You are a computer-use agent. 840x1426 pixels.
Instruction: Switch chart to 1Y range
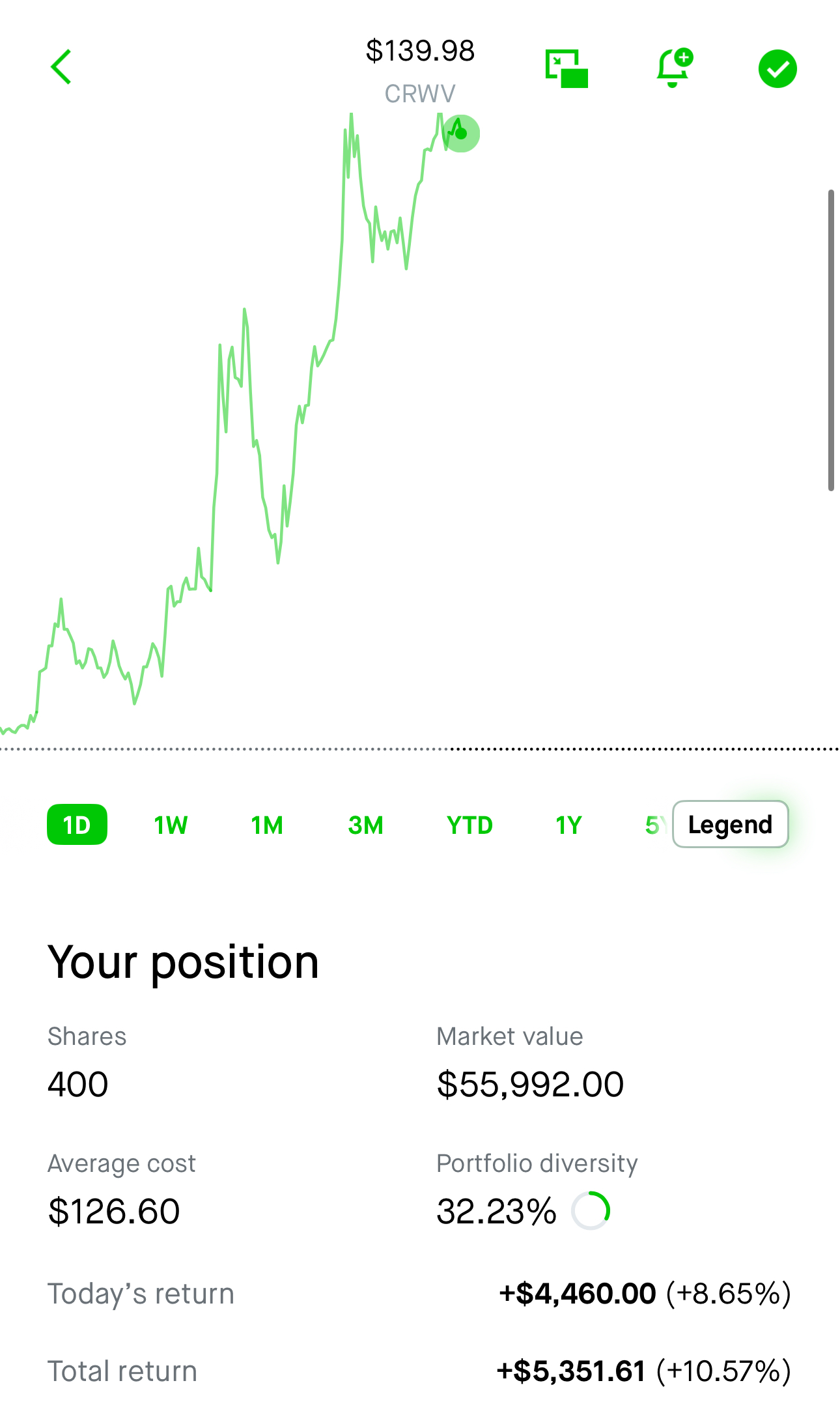click(x=568, y=825)
